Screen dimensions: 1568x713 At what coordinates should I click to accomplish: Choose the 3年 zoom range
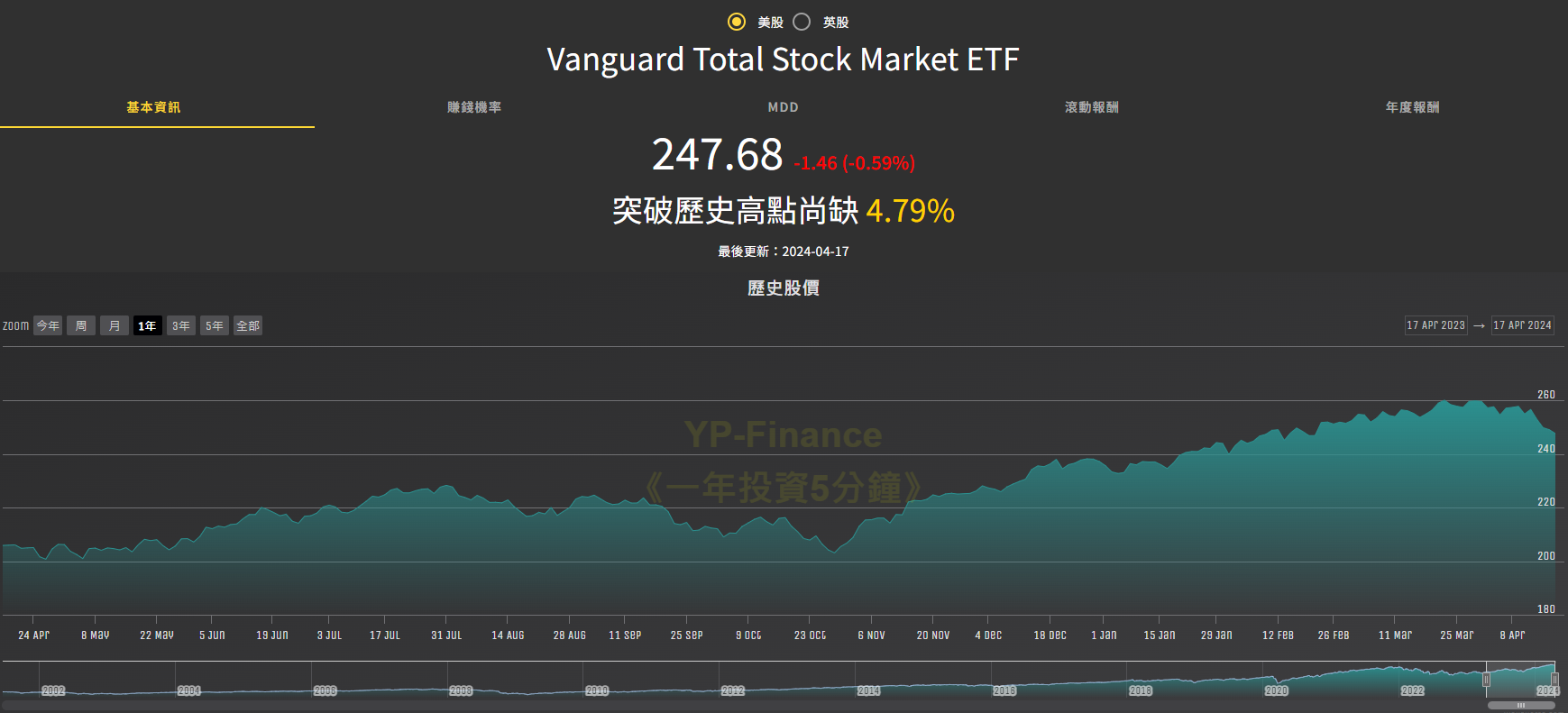[181, 325]
